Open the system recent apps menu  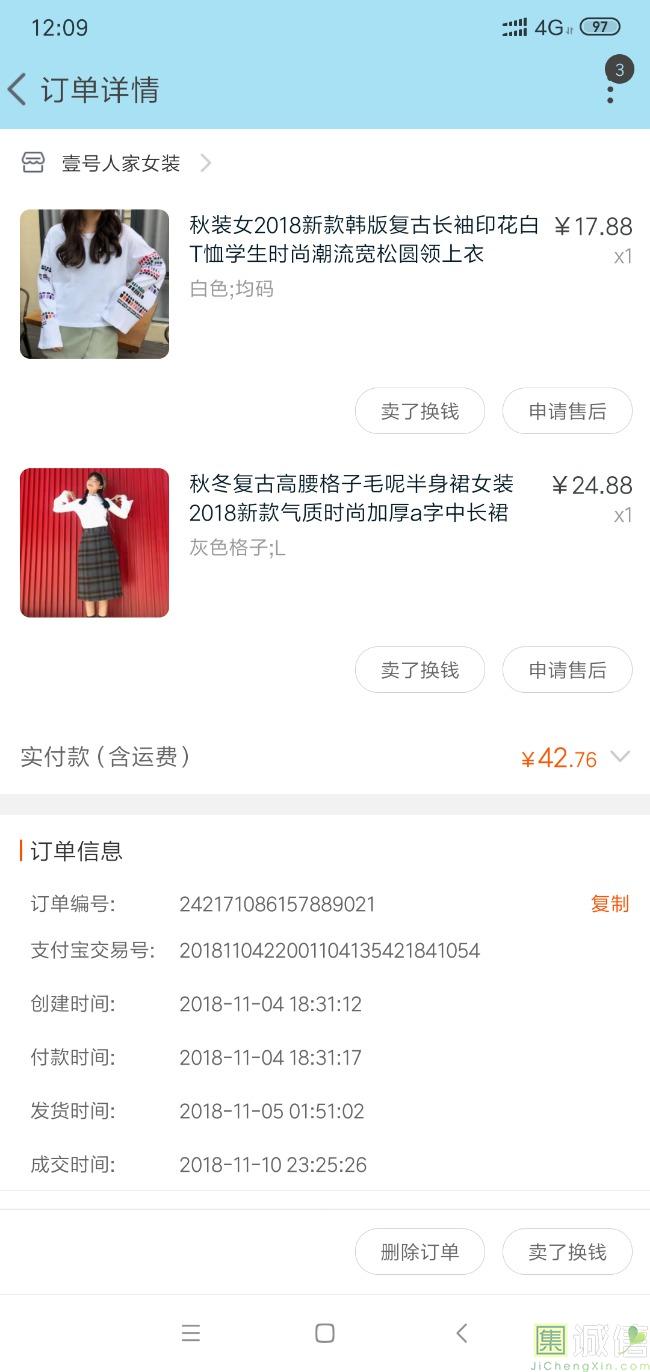point(191,1333)
